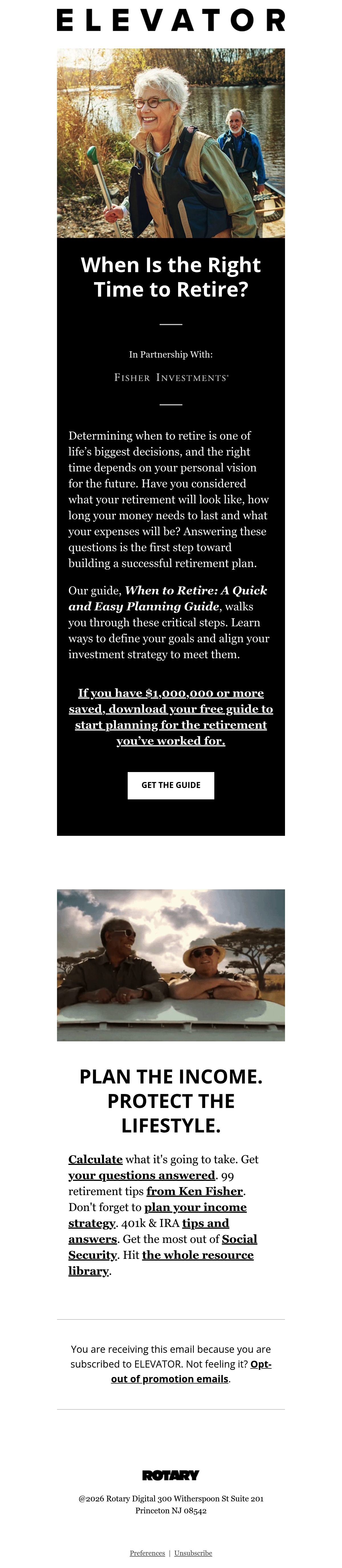
Task: Tap the GET THE GUIDE button
Action: click(x=171, y=785)
